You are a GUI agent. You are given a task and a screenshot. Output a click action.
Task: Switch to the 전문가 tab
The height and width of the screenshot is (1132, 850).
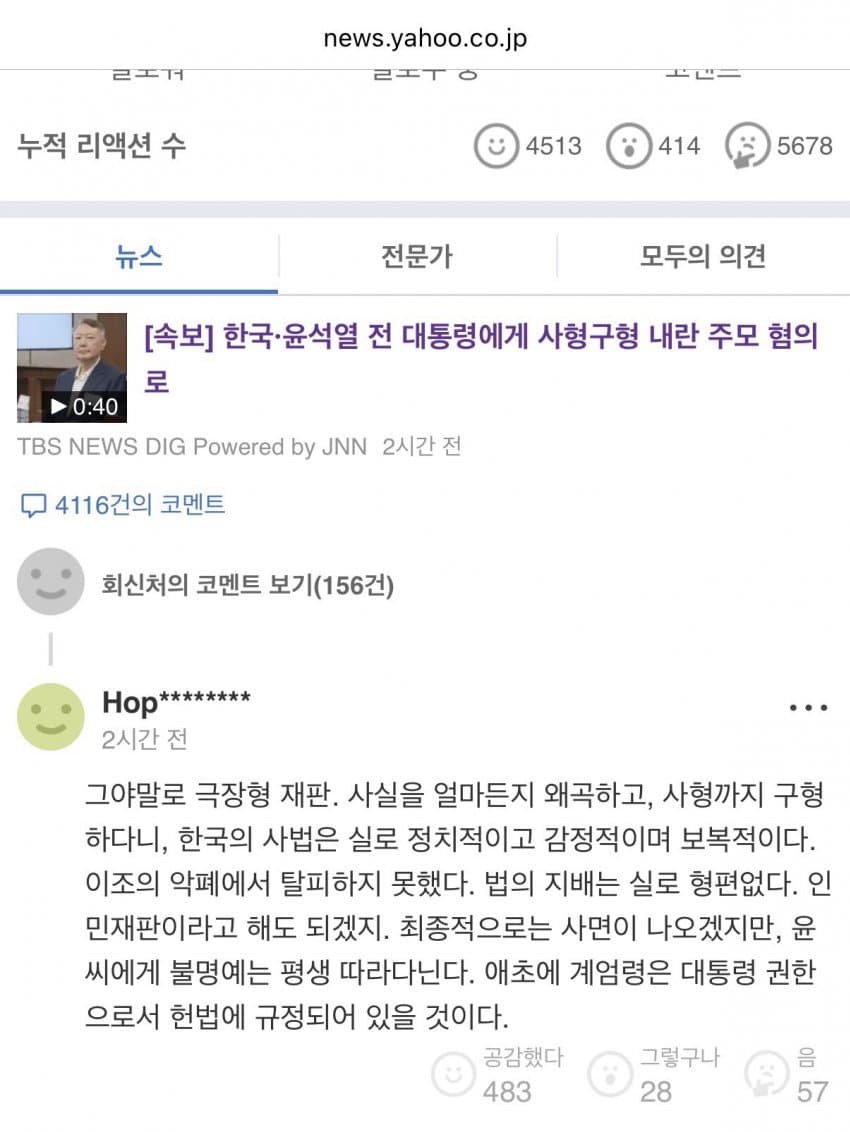pyautogui.click(x=416, y=256)
